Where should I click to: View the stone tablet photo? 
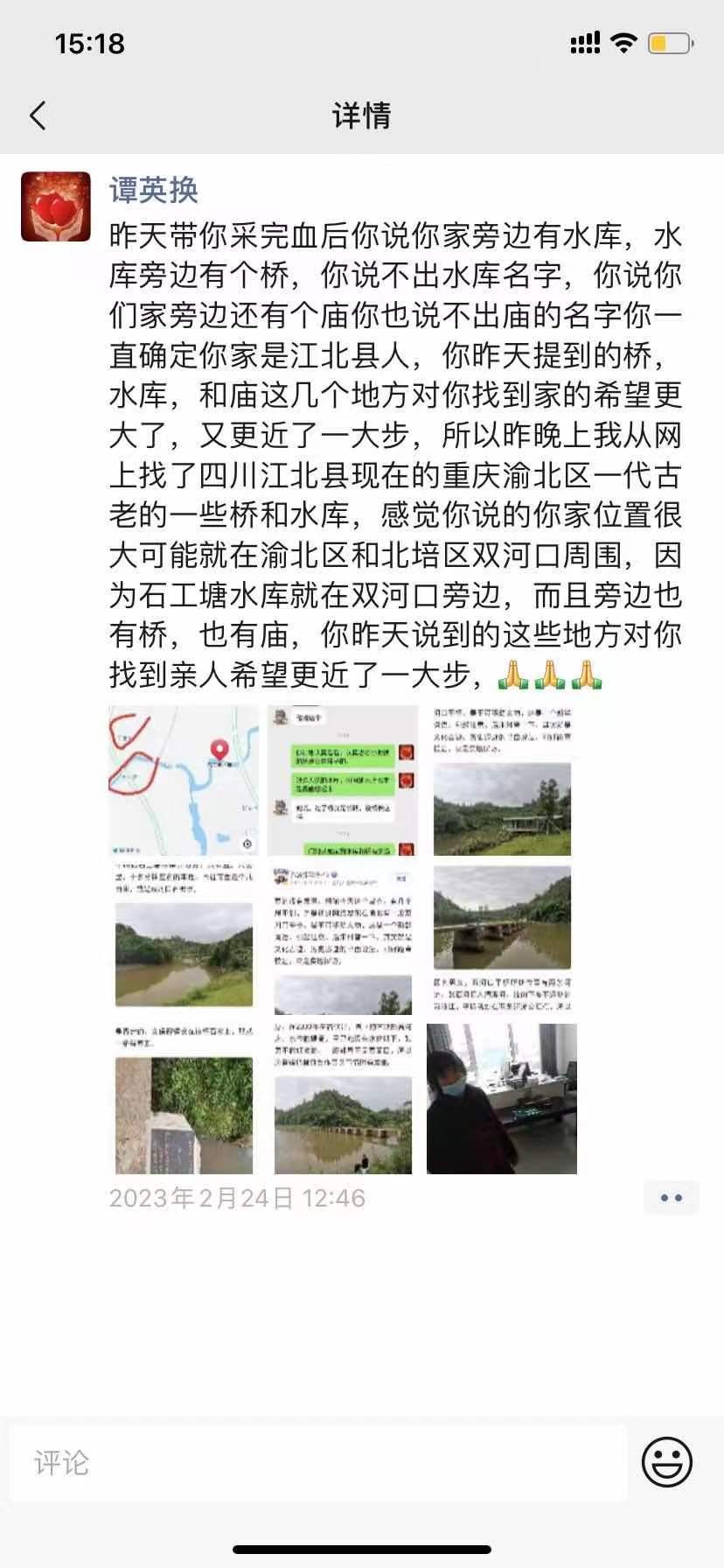[184, 1099]
